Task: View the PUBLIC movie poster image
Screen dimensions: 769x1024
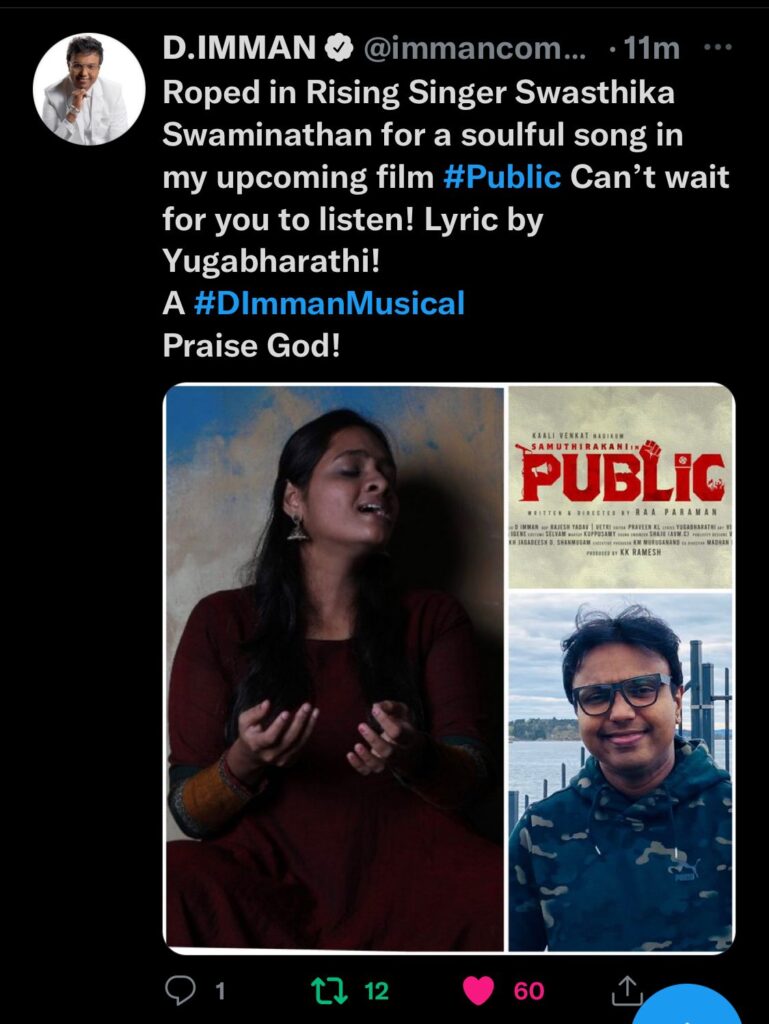Action: (620, 486)
